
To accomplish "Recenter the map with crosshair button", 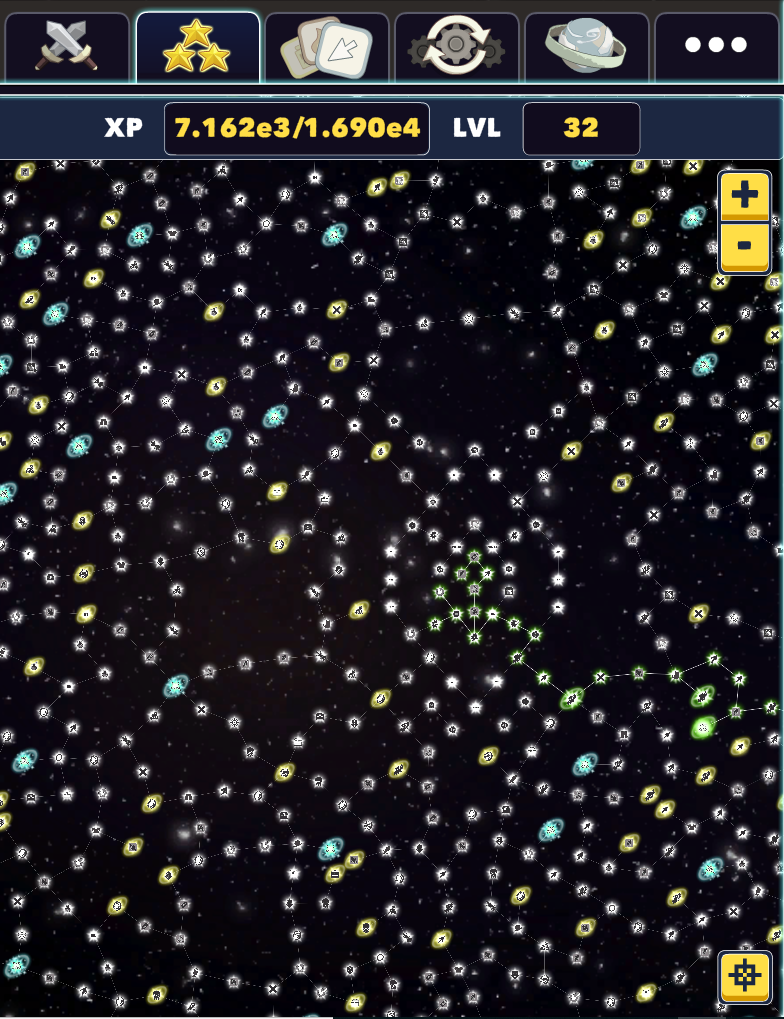I will (744, 977).
